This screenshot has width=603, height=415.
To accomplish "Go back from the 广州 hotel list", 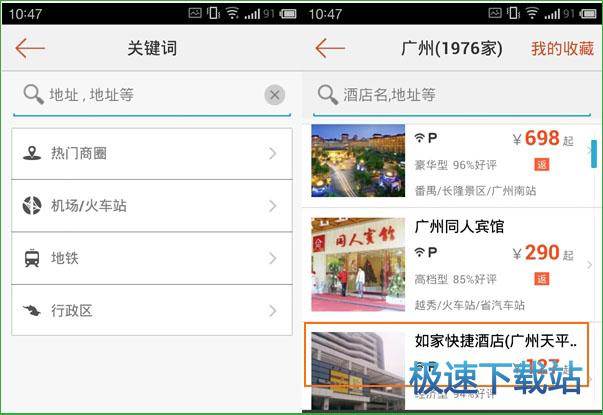I will point(330,48).
